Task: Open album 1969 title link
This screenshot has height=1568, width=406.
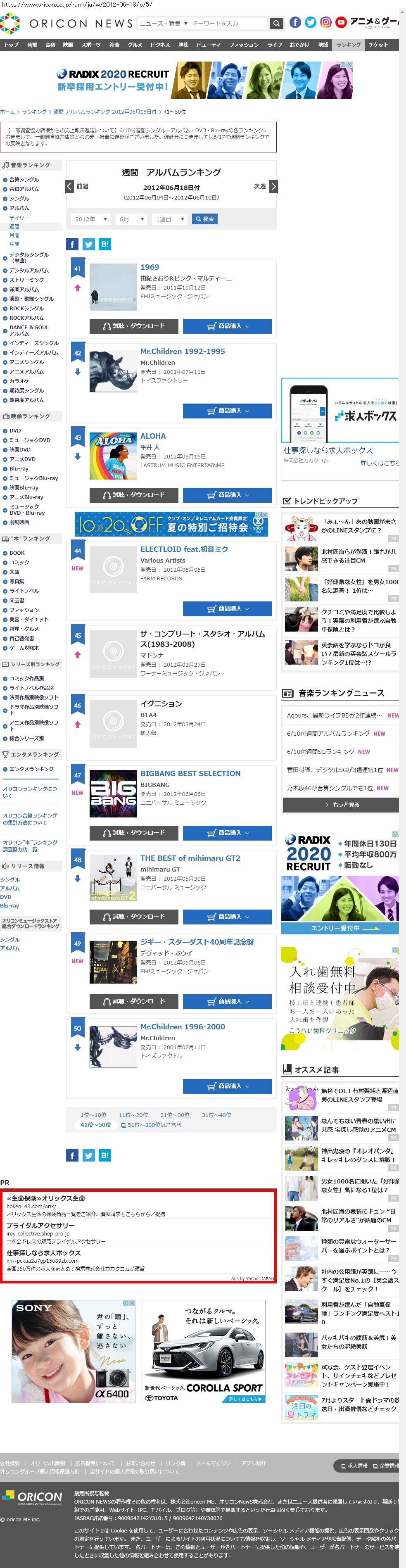Action: pyautogui.click(x=149, y=266)
